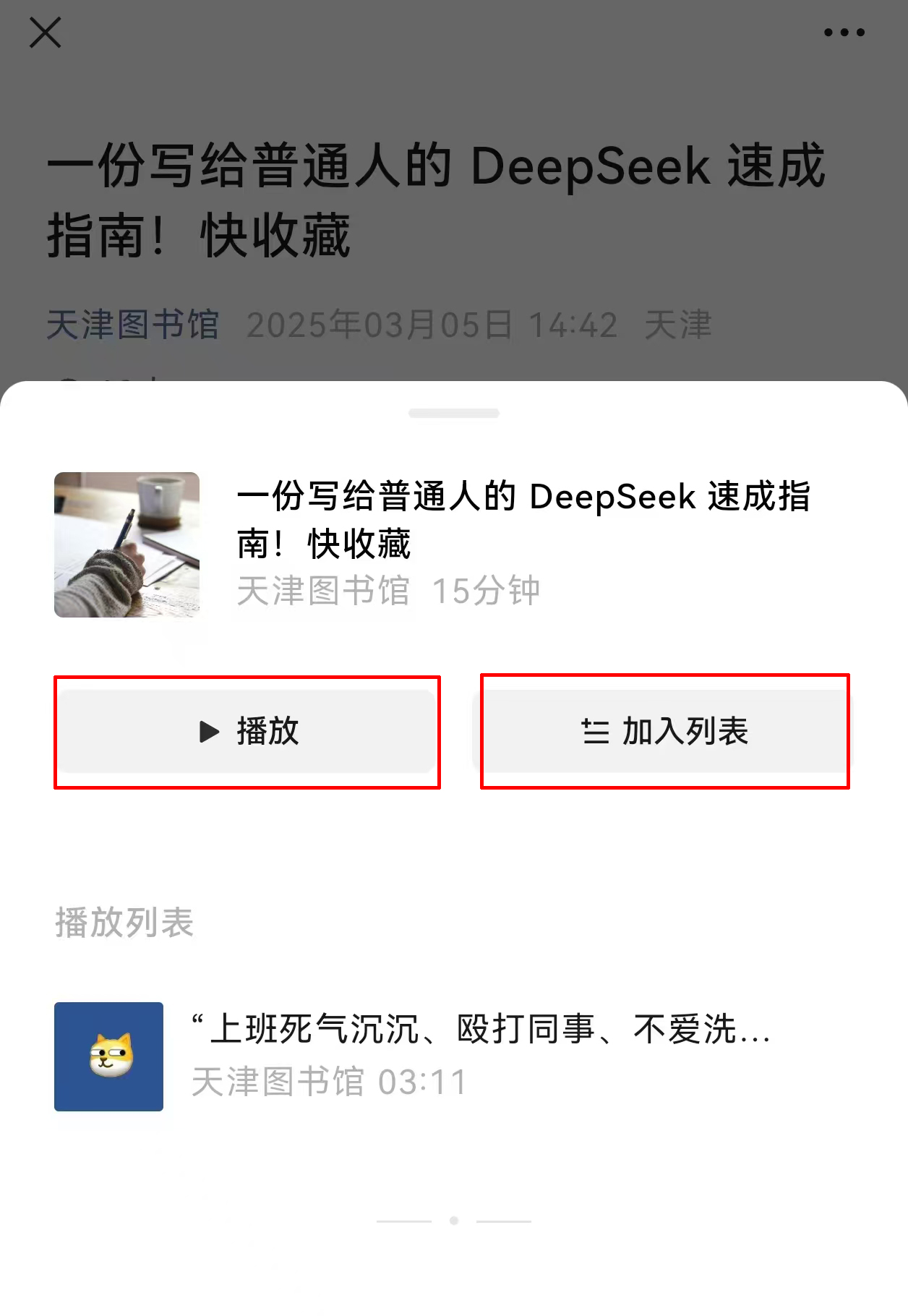Open the 天津图书馆 account link
The width and height of the screenshot is (908, 1316).
point(133,325)
